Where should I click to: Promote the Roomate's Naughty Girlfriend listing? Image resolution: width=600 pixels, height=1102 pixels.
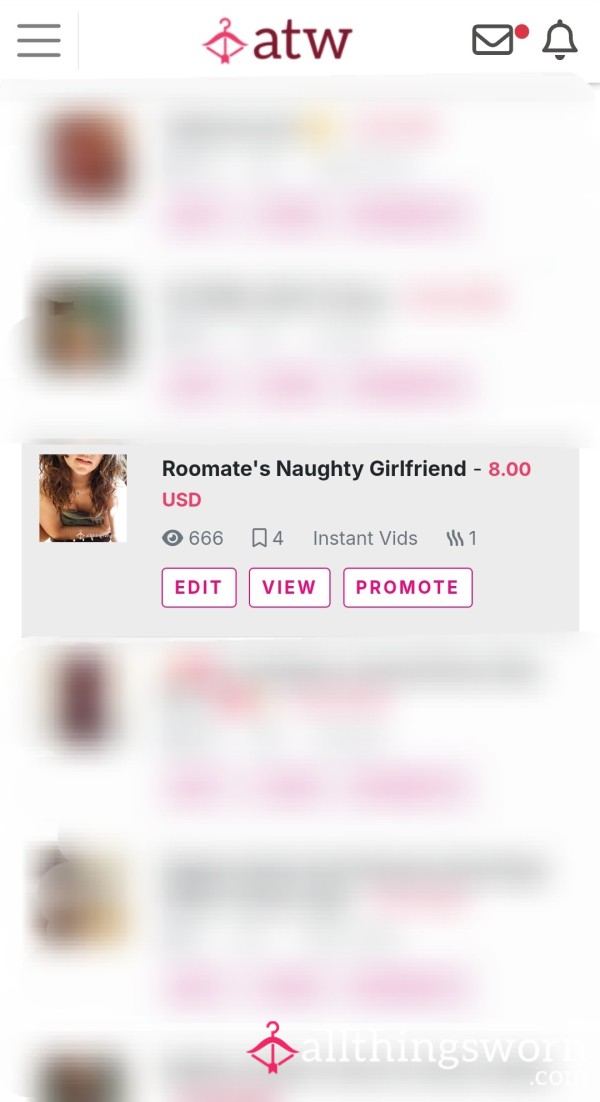click(x=407, y=588)
